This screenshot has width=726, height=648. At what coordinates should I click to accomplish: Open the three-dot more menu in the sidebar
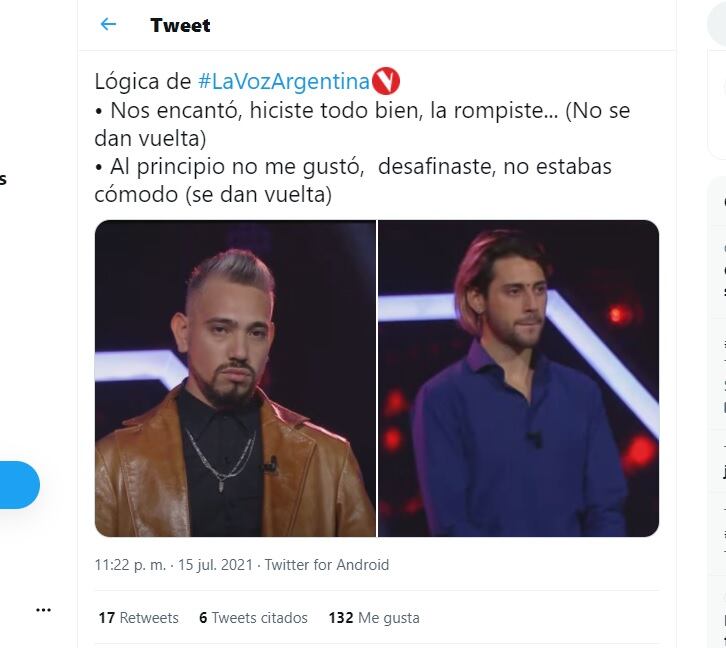43,609
